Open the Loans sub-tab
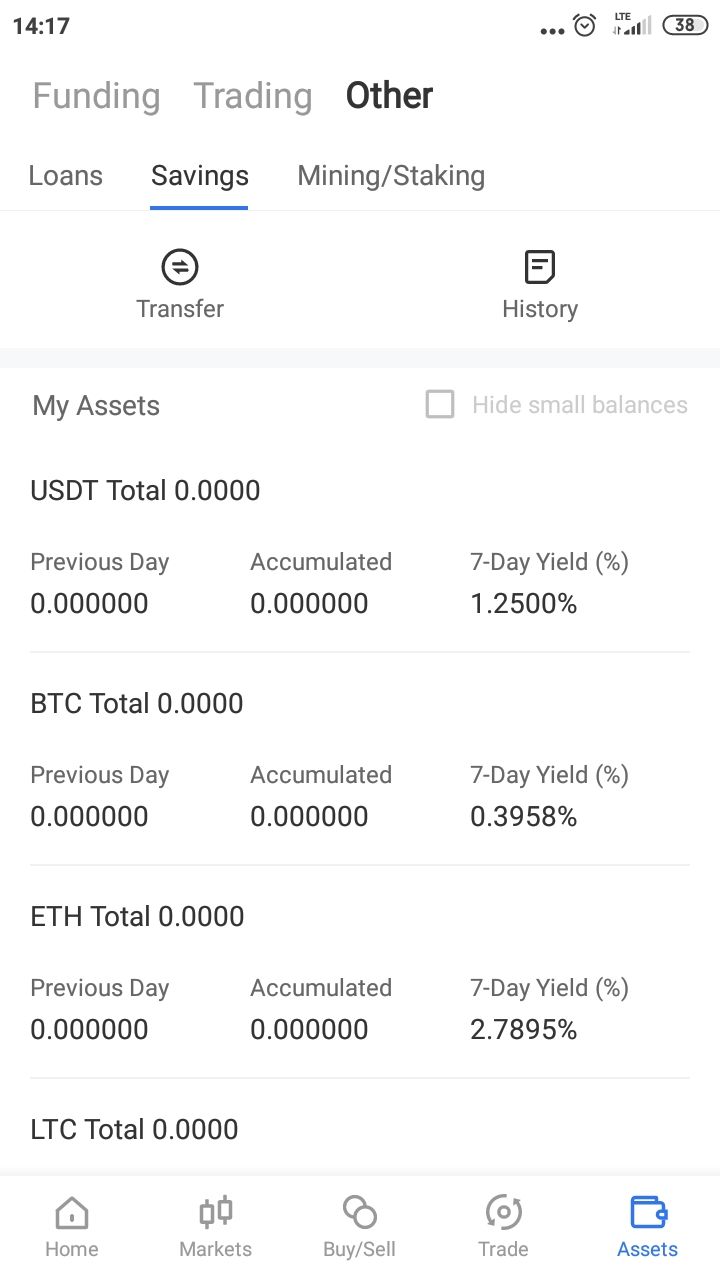 coord(66,176)
